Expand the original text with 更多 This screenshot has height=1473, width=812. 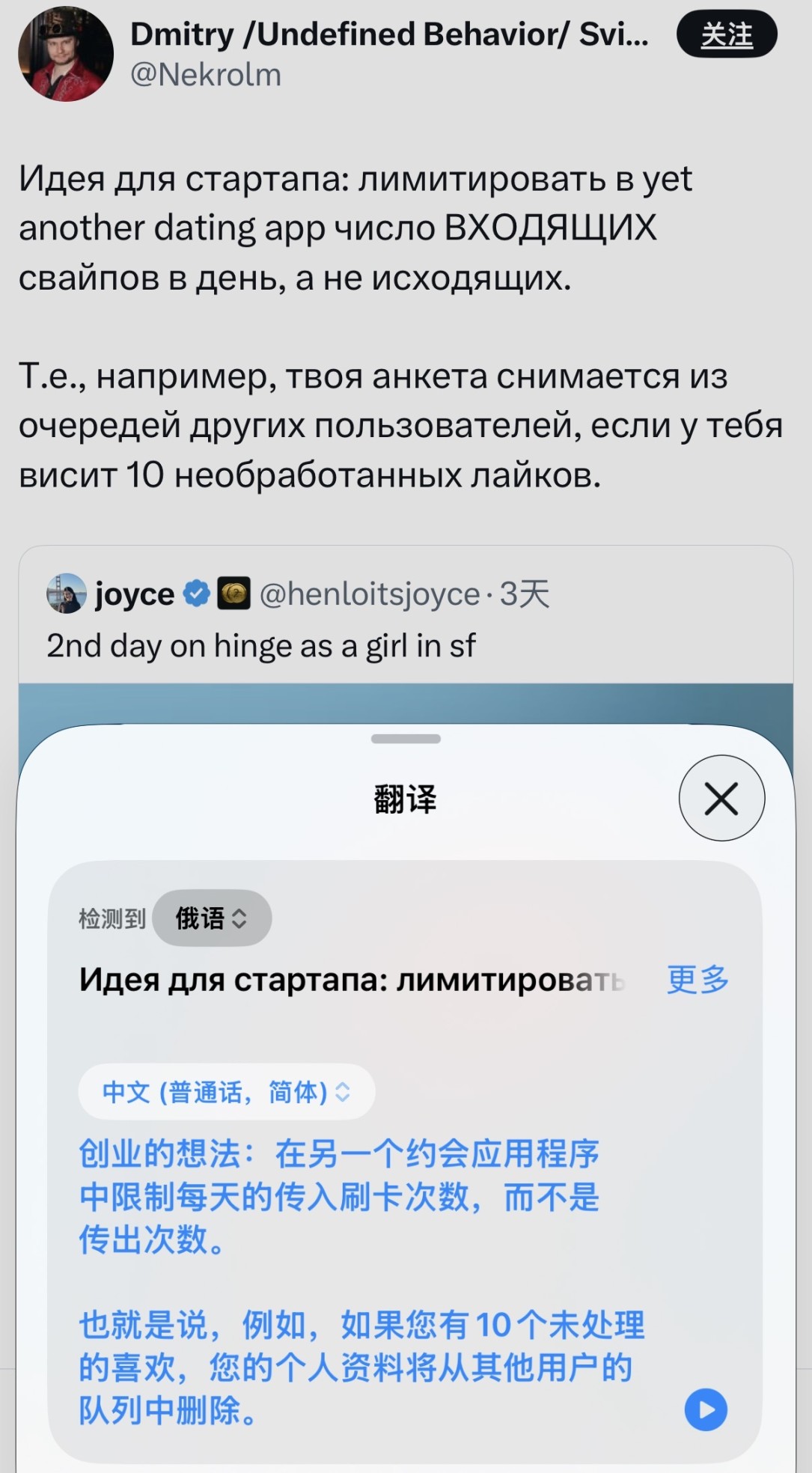[697, 979]
